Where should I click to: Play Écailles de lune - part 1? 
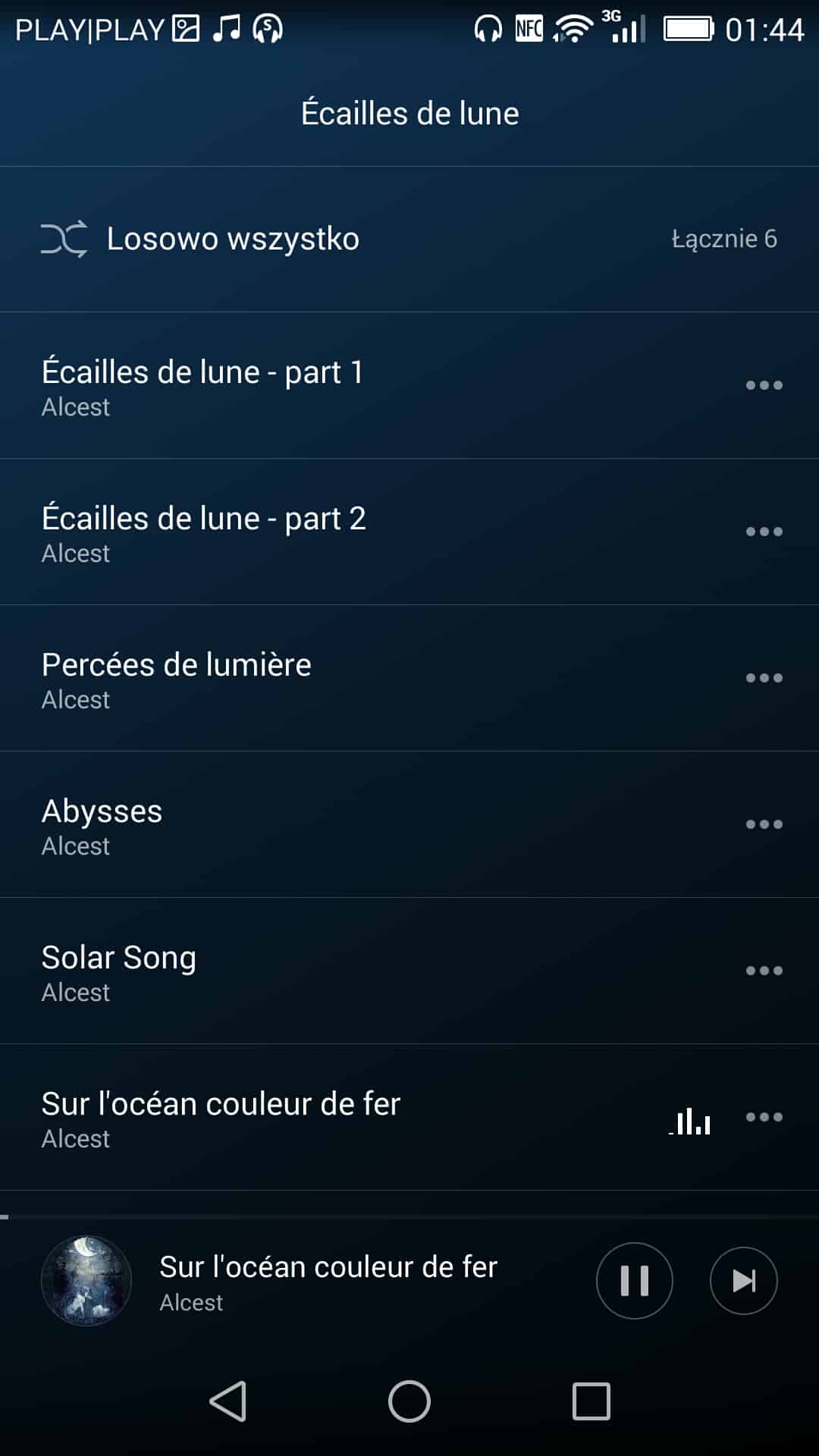tap(203, 385)
